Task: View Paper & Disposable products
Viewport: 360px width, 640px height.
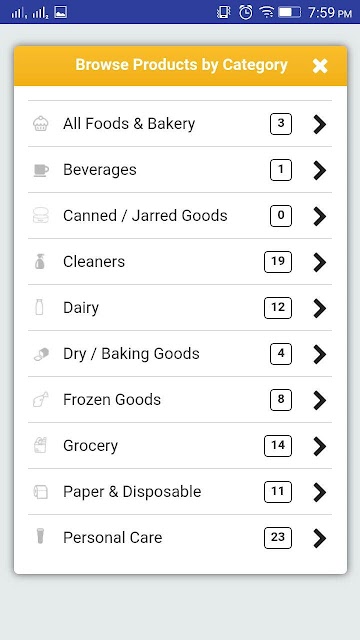Action: coord(180,492)
